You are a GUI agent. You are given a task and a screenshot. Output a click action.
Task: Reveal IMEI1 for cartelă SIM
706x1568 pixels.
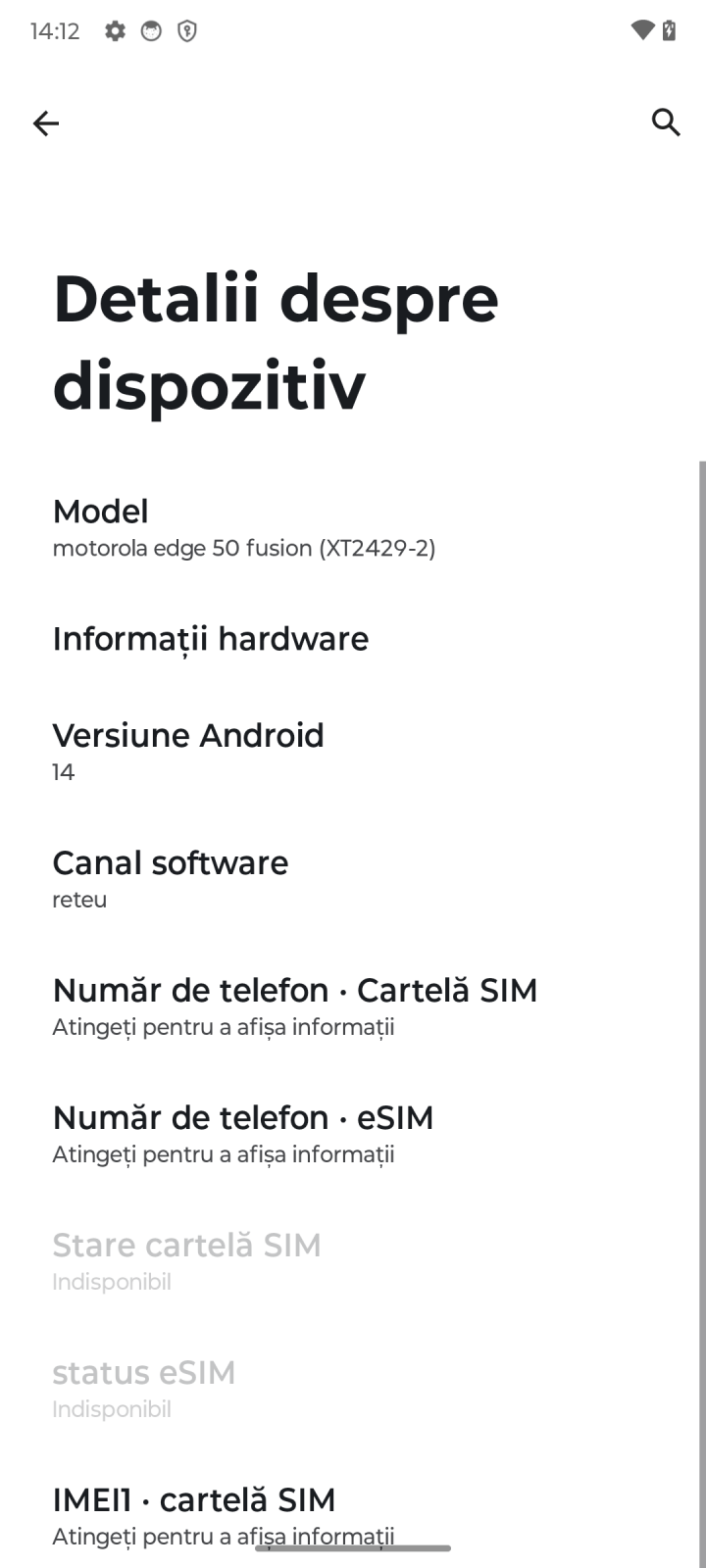click(x=353, y=1516)
